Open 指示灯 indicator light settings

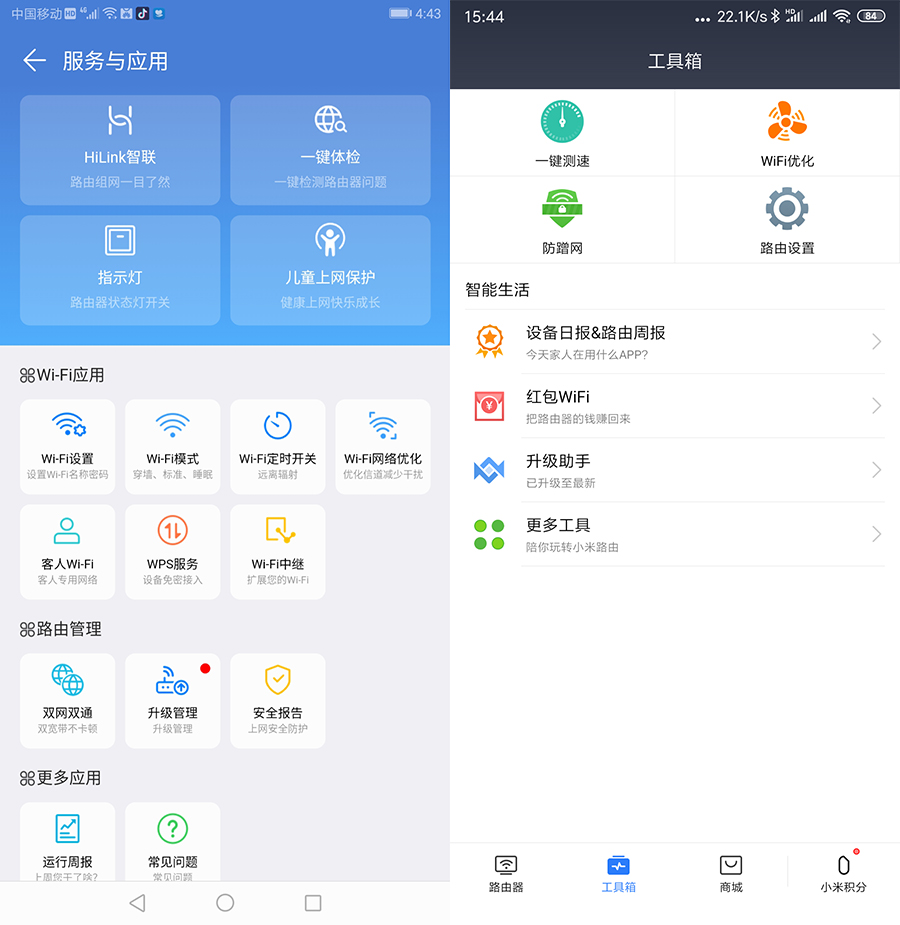pos(120,270)
